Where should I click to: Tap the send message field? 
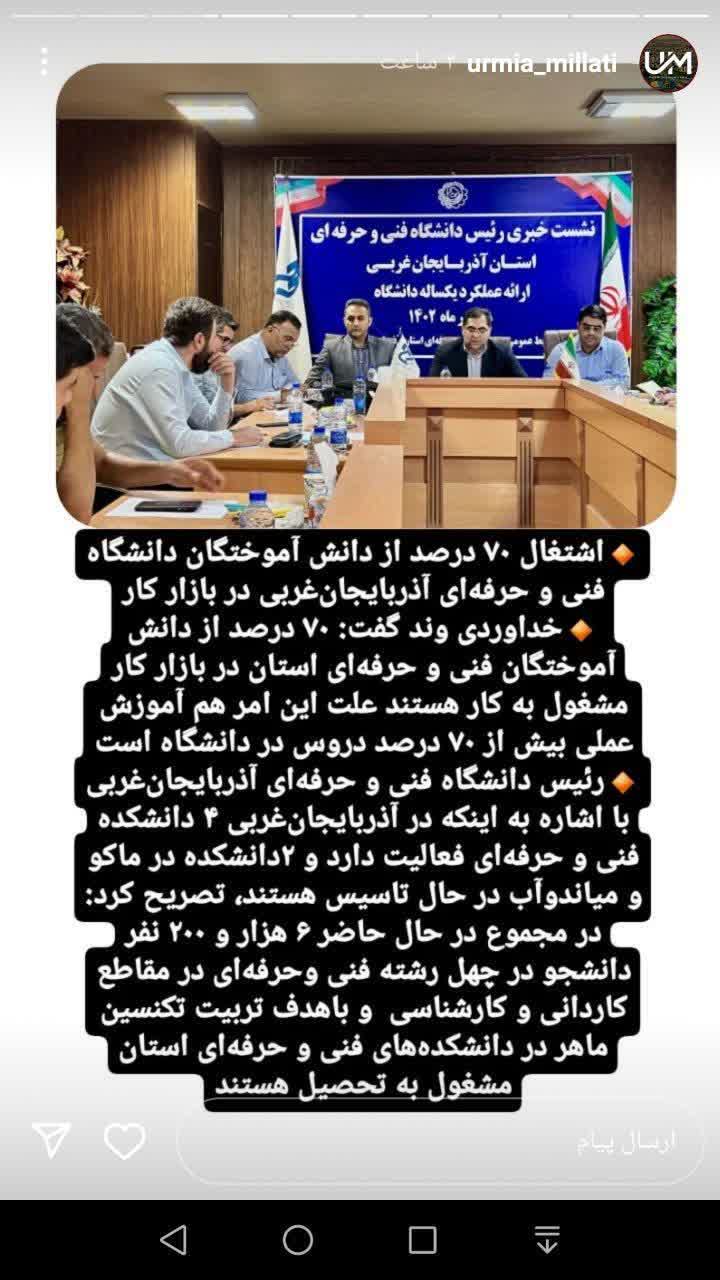(x=440, y=1142)
